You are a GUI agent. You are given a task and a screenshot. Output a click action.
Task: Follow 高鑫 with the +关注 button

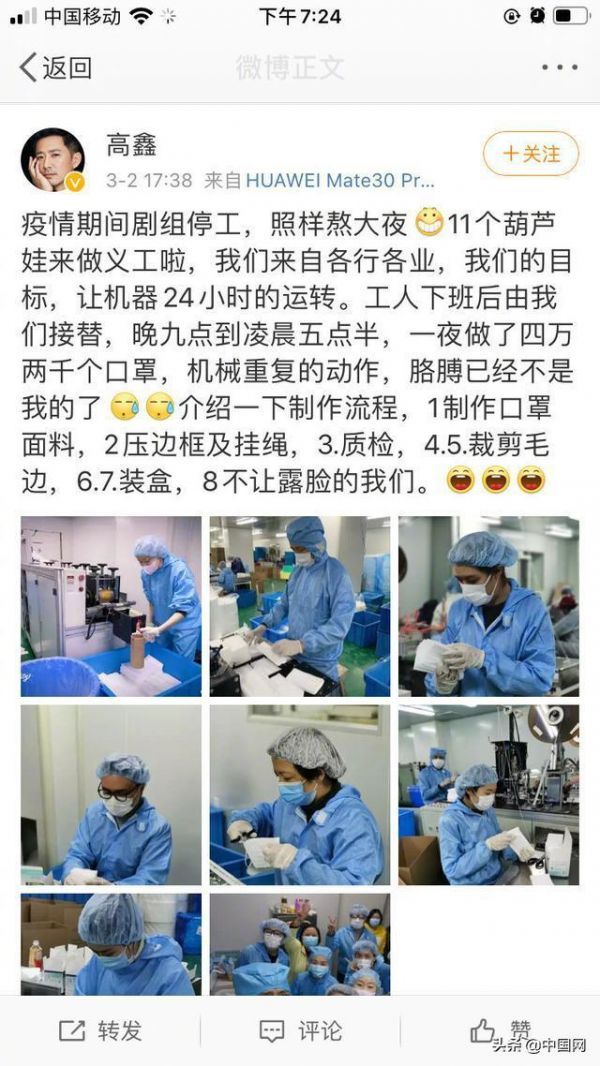[531, 154]
